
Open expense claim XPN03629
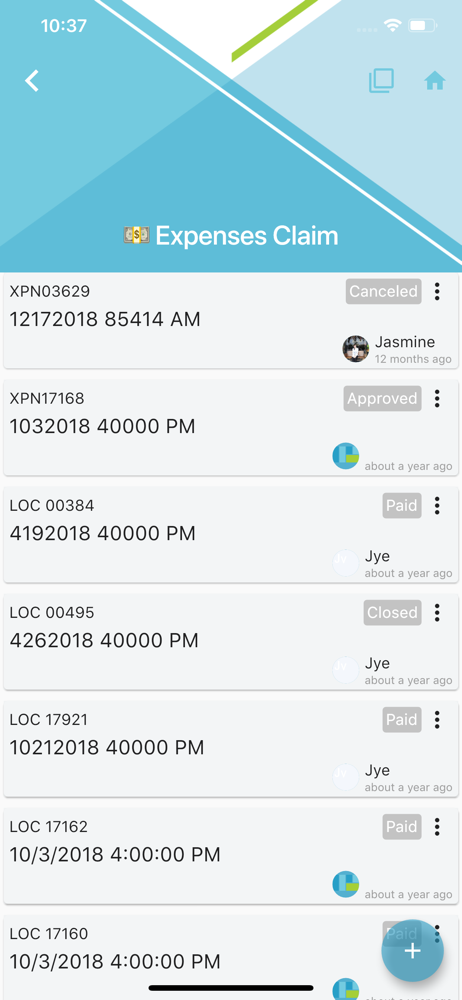pyautogui.click(x=231, y=321)
